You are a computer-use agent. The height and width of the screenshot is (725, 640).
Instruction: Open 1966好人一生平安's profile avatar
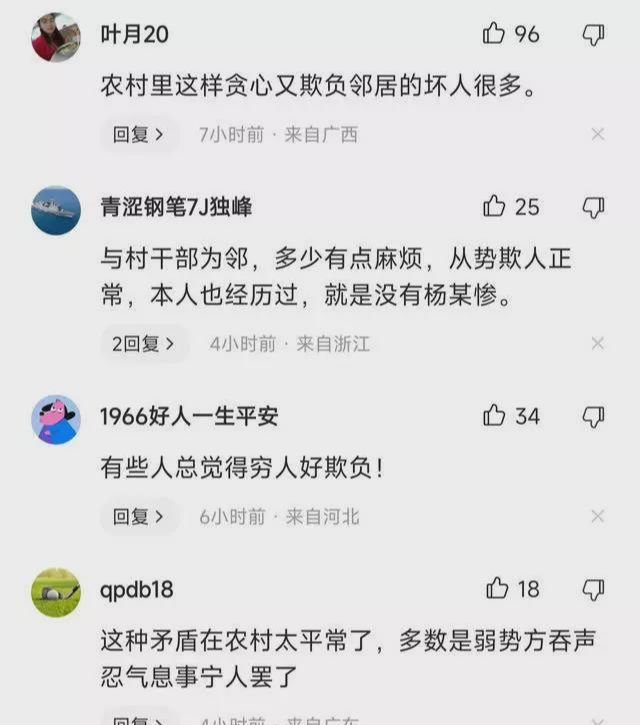(55, 419)
